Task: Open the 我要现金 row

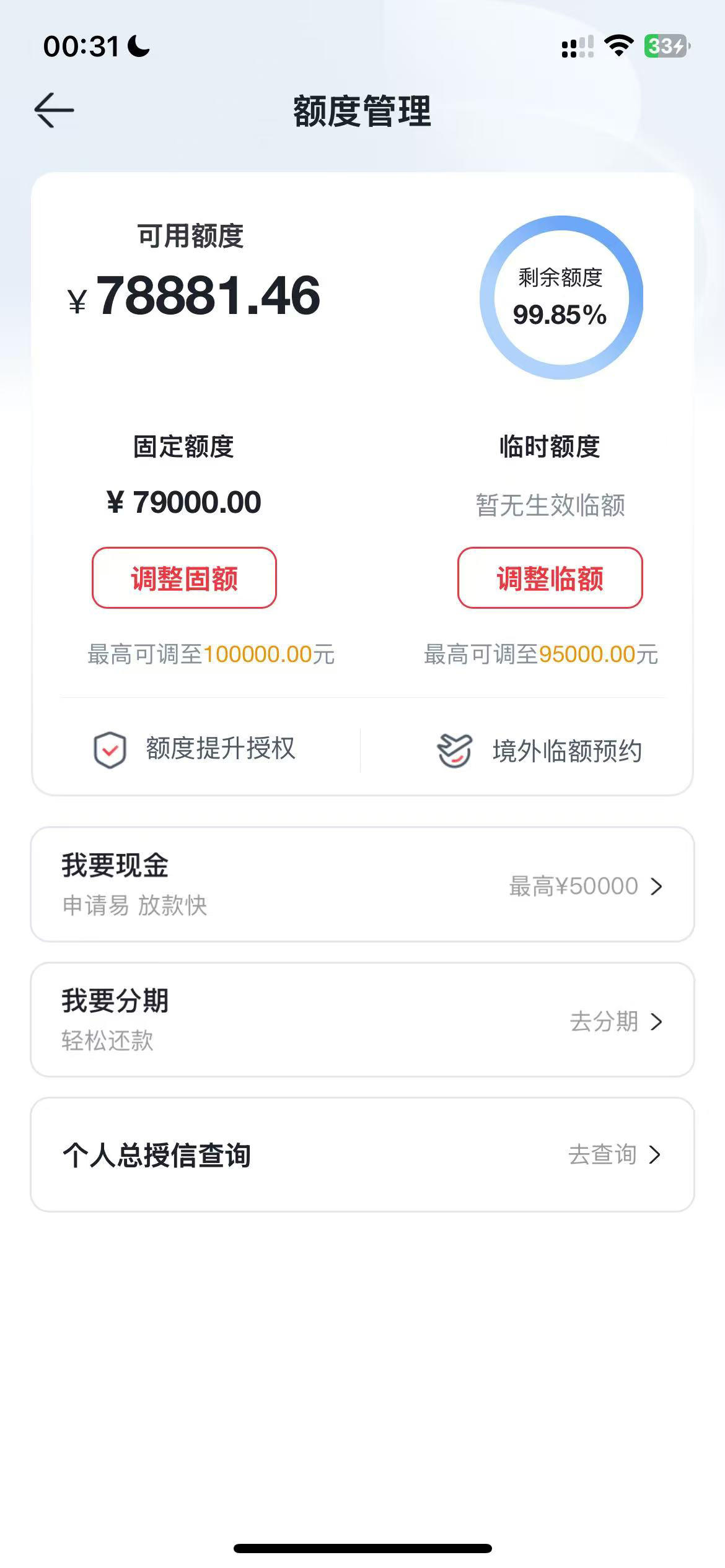Action: 362,884
